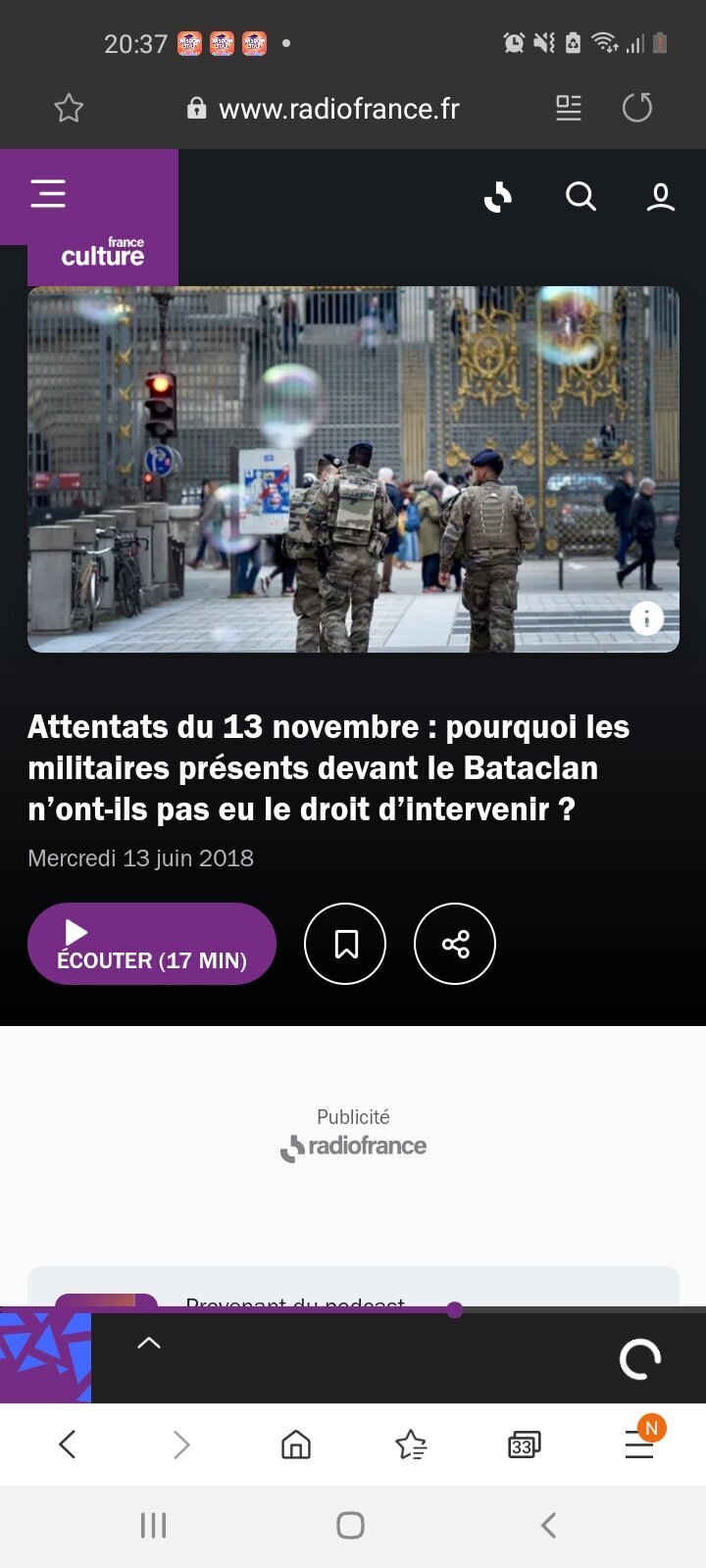The width and height of the screenshot is (706, 1568).
Task: Show image info on the article photo
Action: point(646,618)
